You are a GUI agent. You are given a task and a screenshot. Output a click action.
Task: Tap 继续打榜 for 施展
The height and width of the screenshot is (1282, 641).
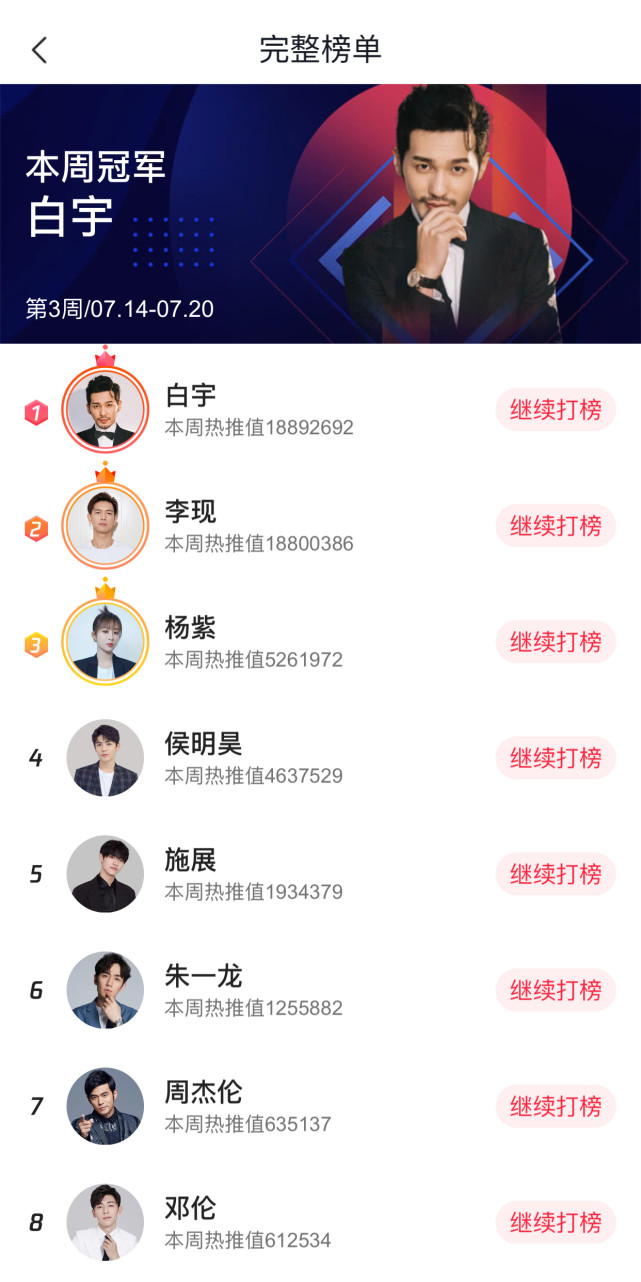[x=555, y=874]
